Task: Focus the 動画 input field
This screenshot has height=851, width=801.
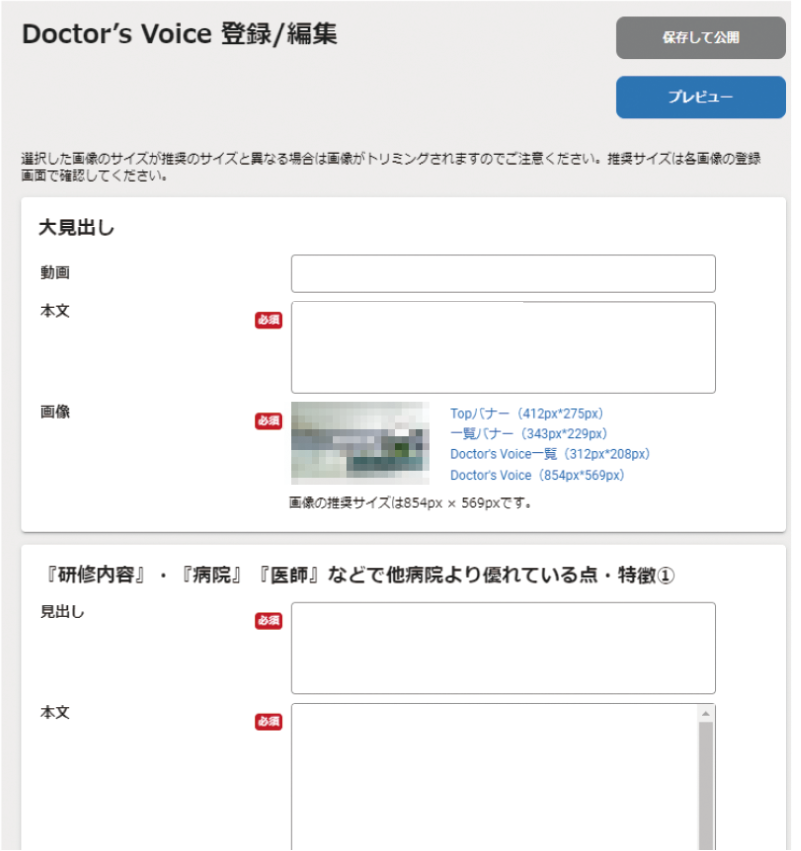Action: [x=503, y=274]
